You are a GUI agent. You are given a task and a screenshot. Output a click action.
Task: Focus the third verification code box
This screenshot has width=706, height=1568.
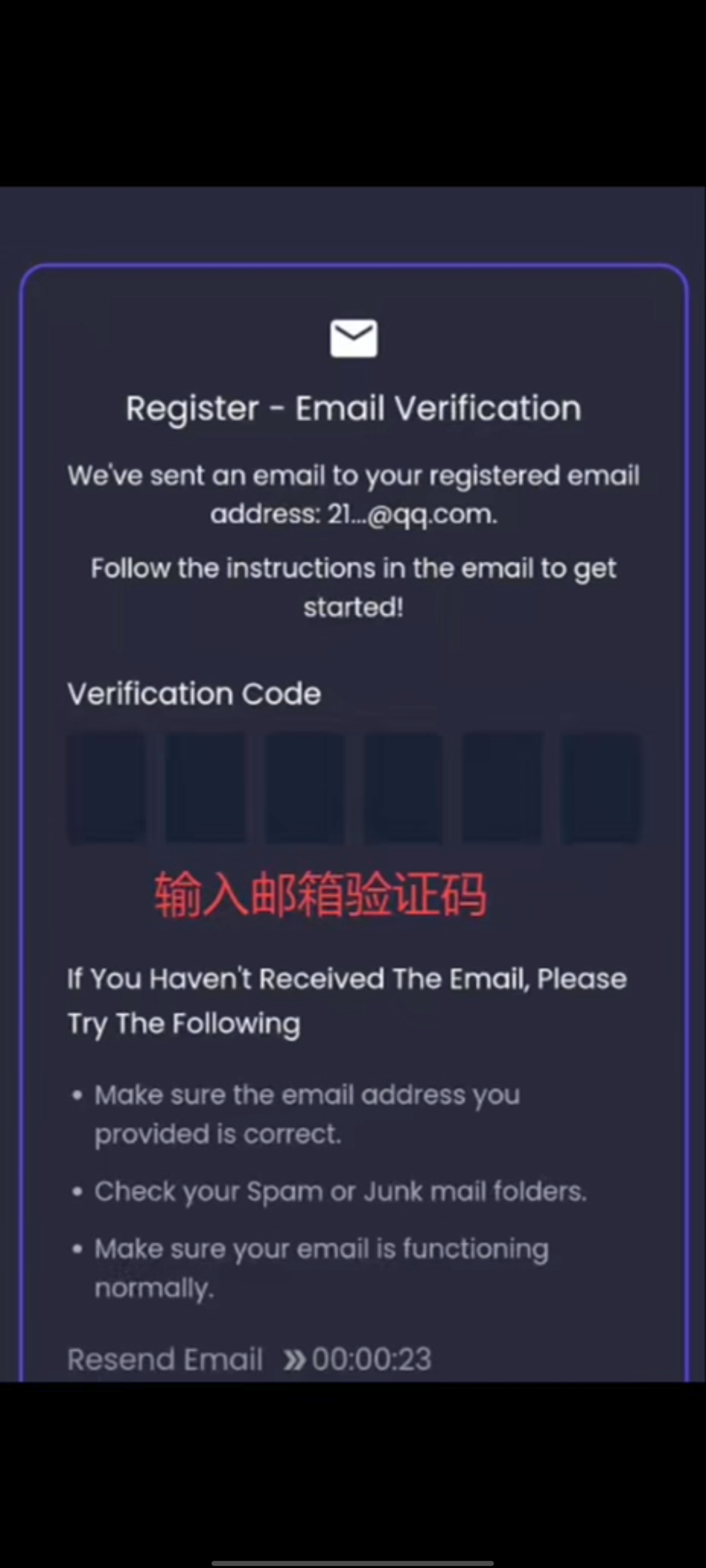(305, 788)
